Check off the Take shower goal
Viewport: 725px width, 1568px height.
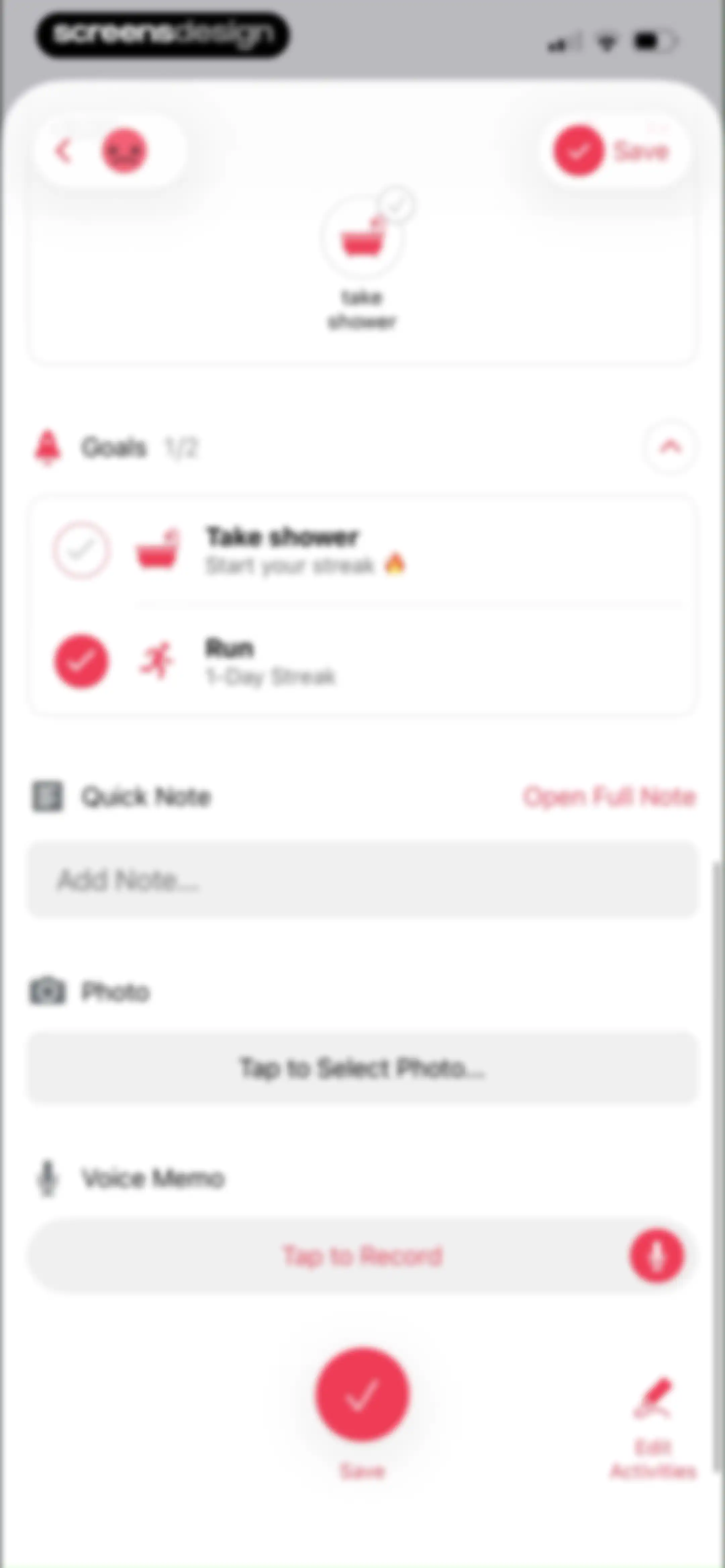(x=82, y=550)
